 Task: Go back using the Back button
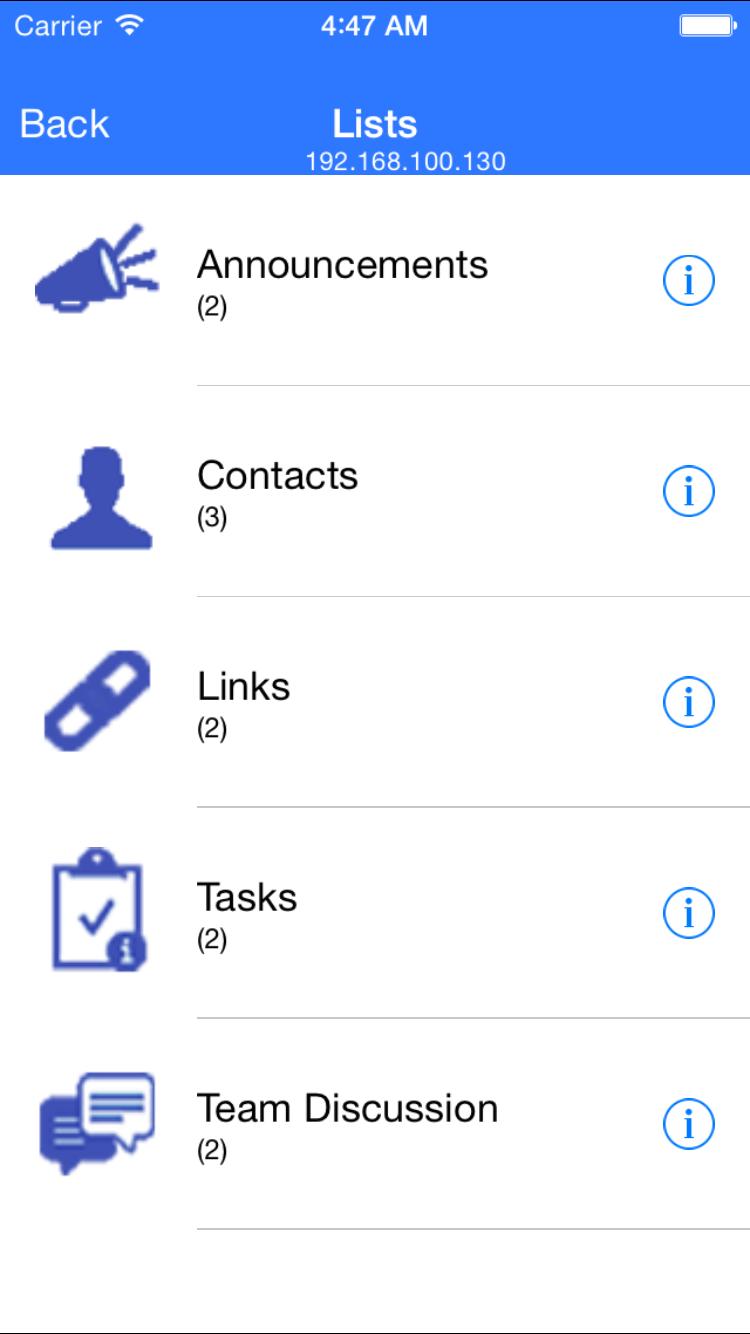point(64,124)
